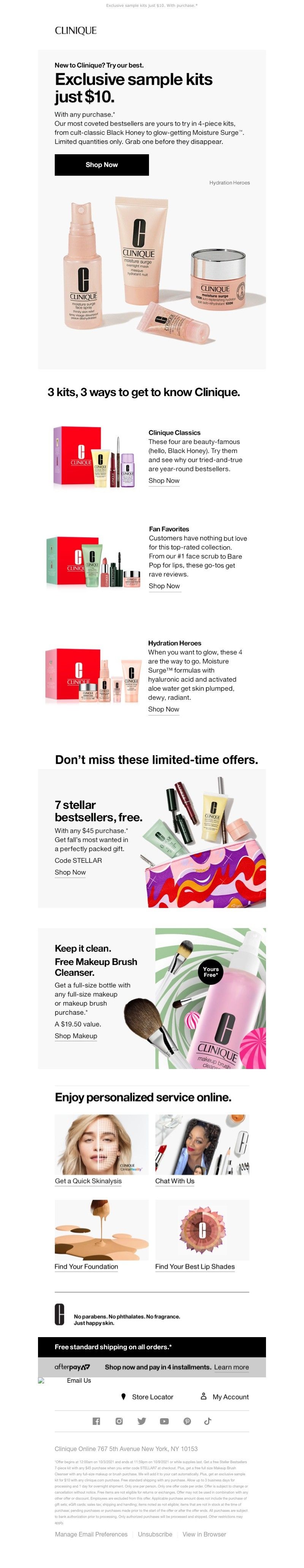Open the Shop Makeup link
The height and width of the screenshot is (1568, 304).
(x=76, y=1035)
